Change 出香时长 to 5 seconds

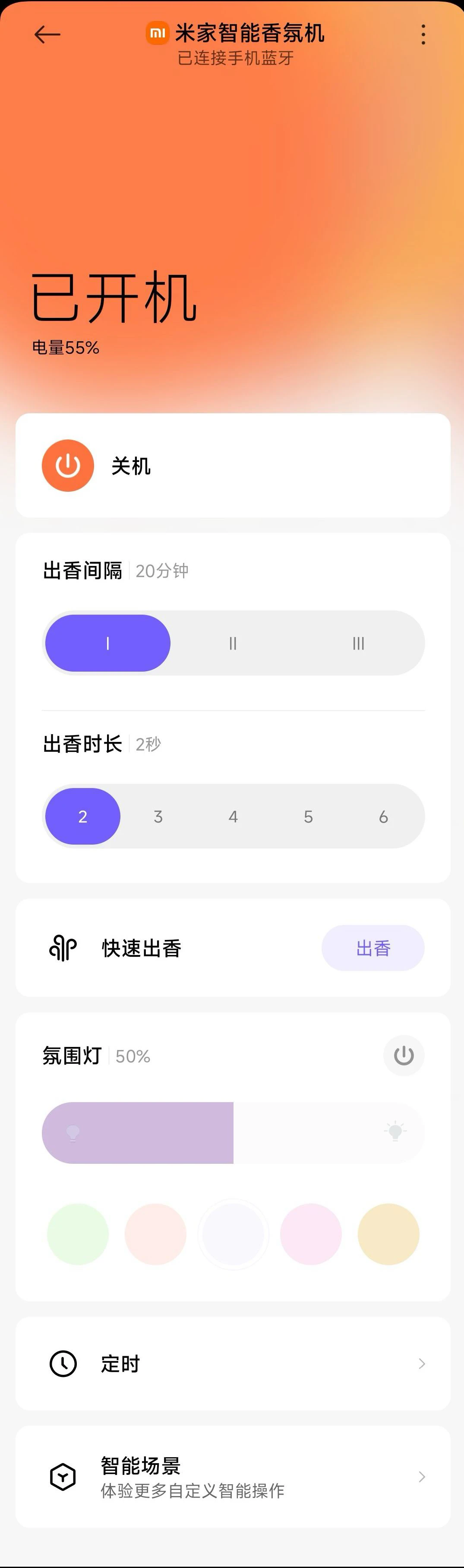308,816
